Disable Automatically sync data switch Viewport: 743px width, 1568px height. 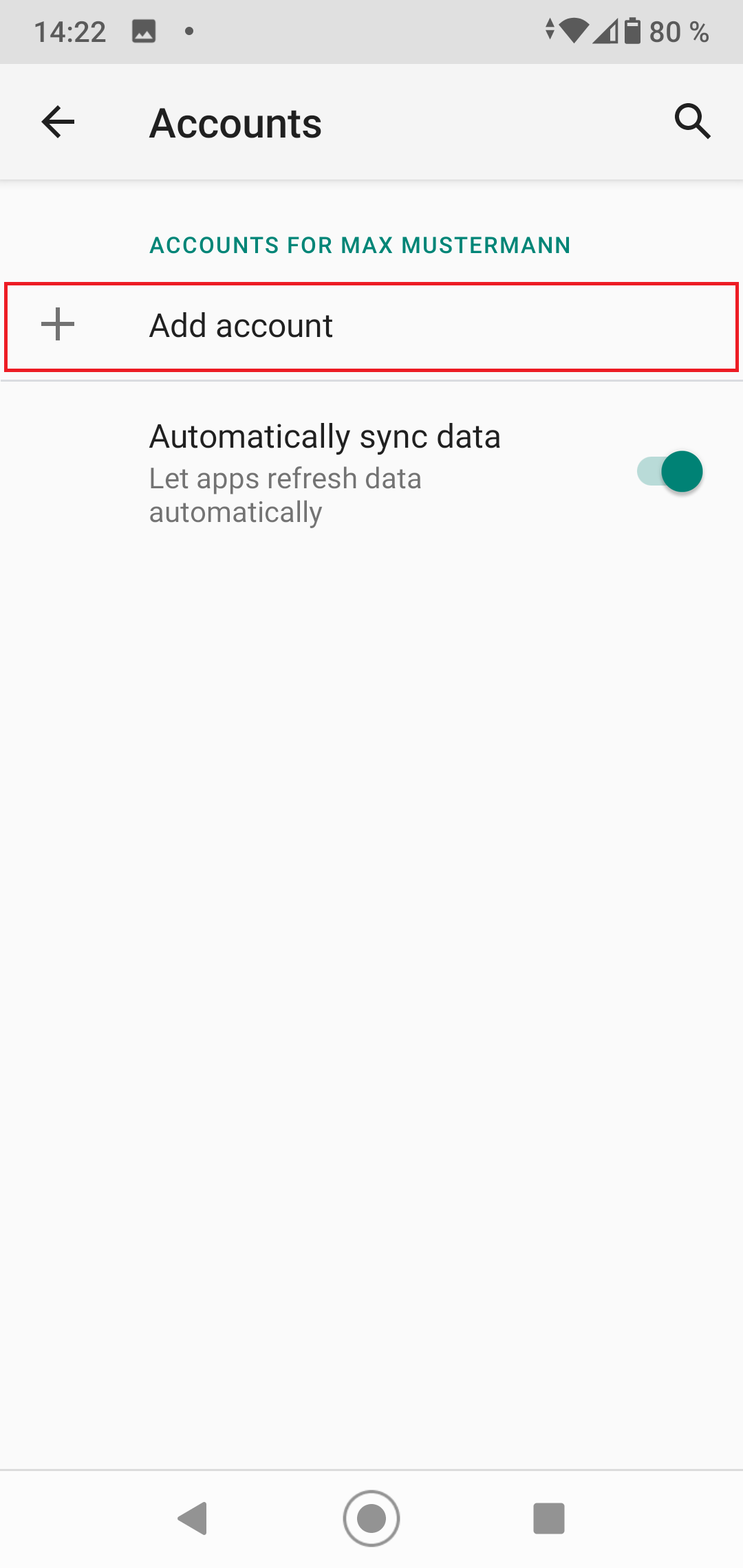[670, 472]
